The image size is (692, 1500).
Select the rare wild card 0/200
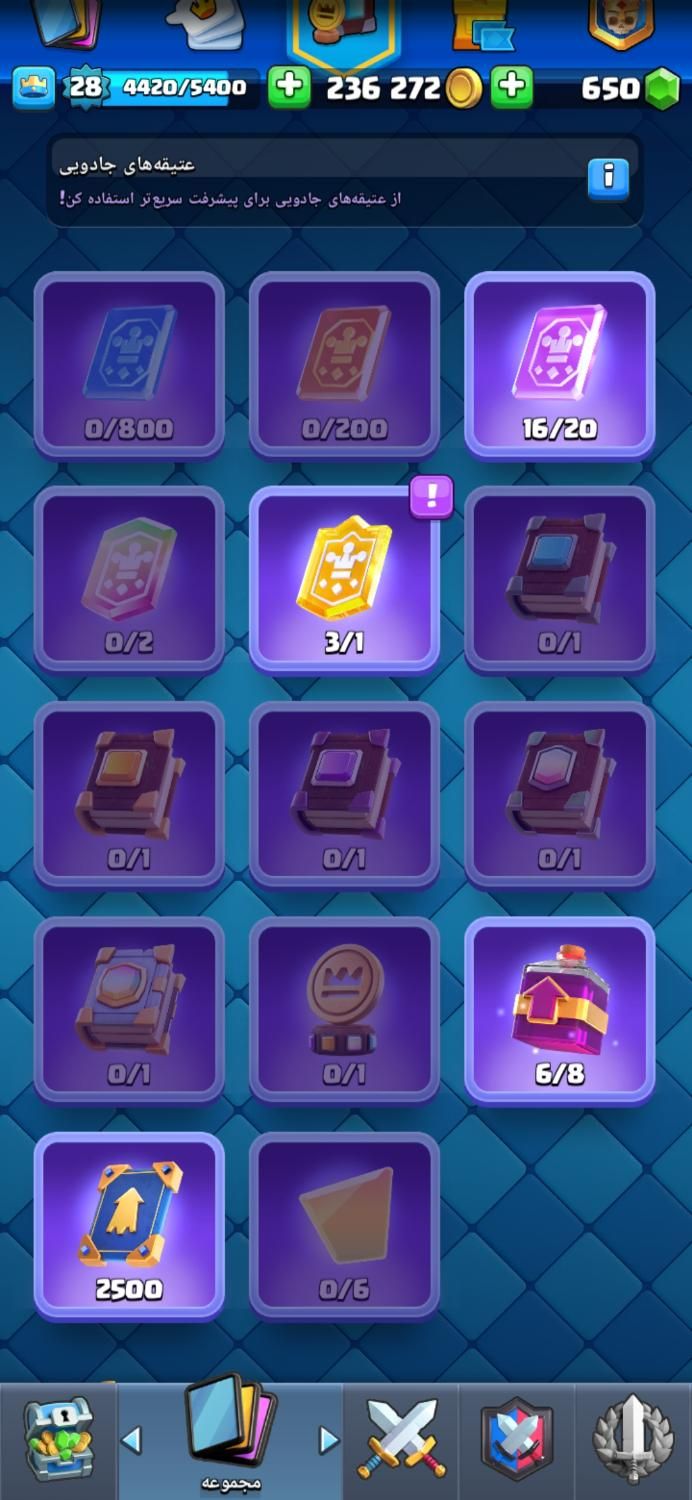click(344, 365)
